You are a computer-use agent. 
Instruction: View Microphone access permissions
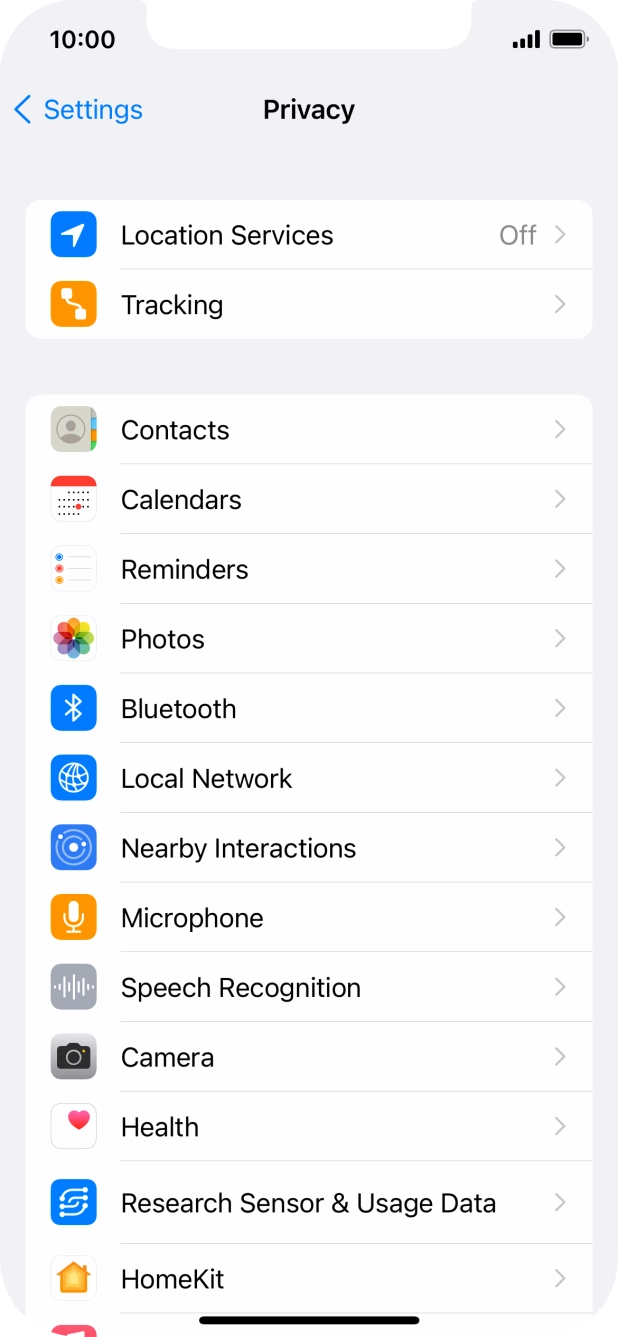(308, 918)
